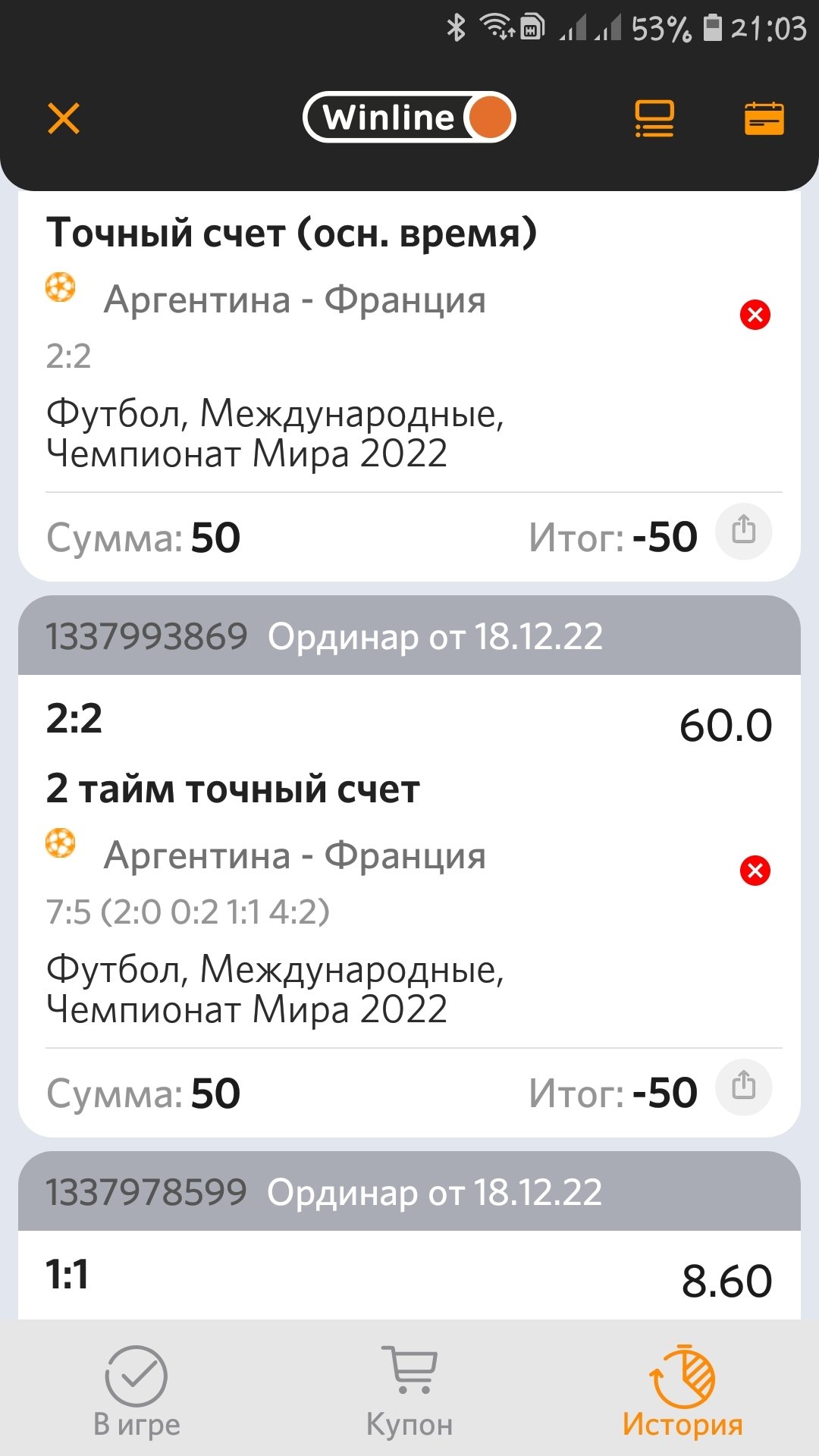Open the calendar card icon in header

click(764, 119)
